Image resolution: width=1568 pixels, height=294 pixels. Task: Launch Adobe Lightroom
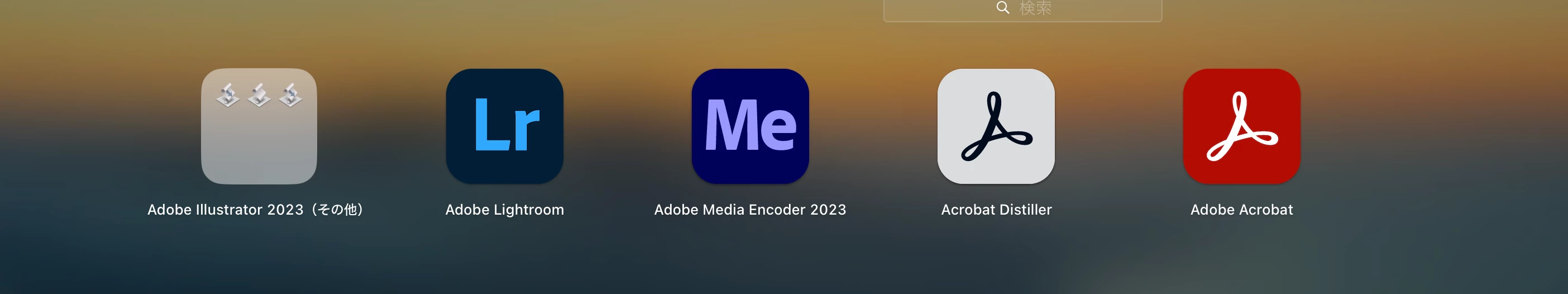(x=504, y=126)
